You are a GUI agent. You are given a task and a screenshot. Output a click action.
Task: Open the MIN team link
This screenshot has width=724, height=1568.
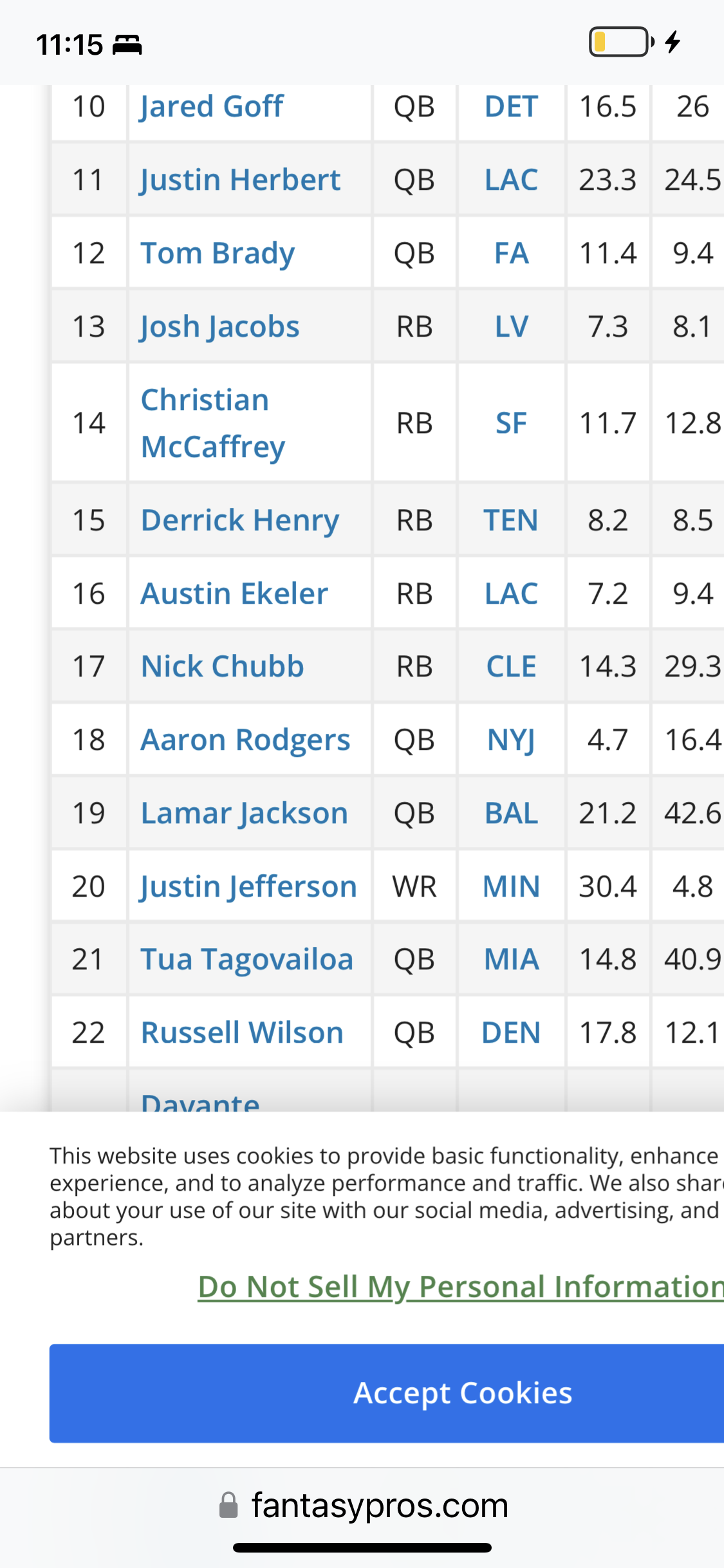point(511,886)
